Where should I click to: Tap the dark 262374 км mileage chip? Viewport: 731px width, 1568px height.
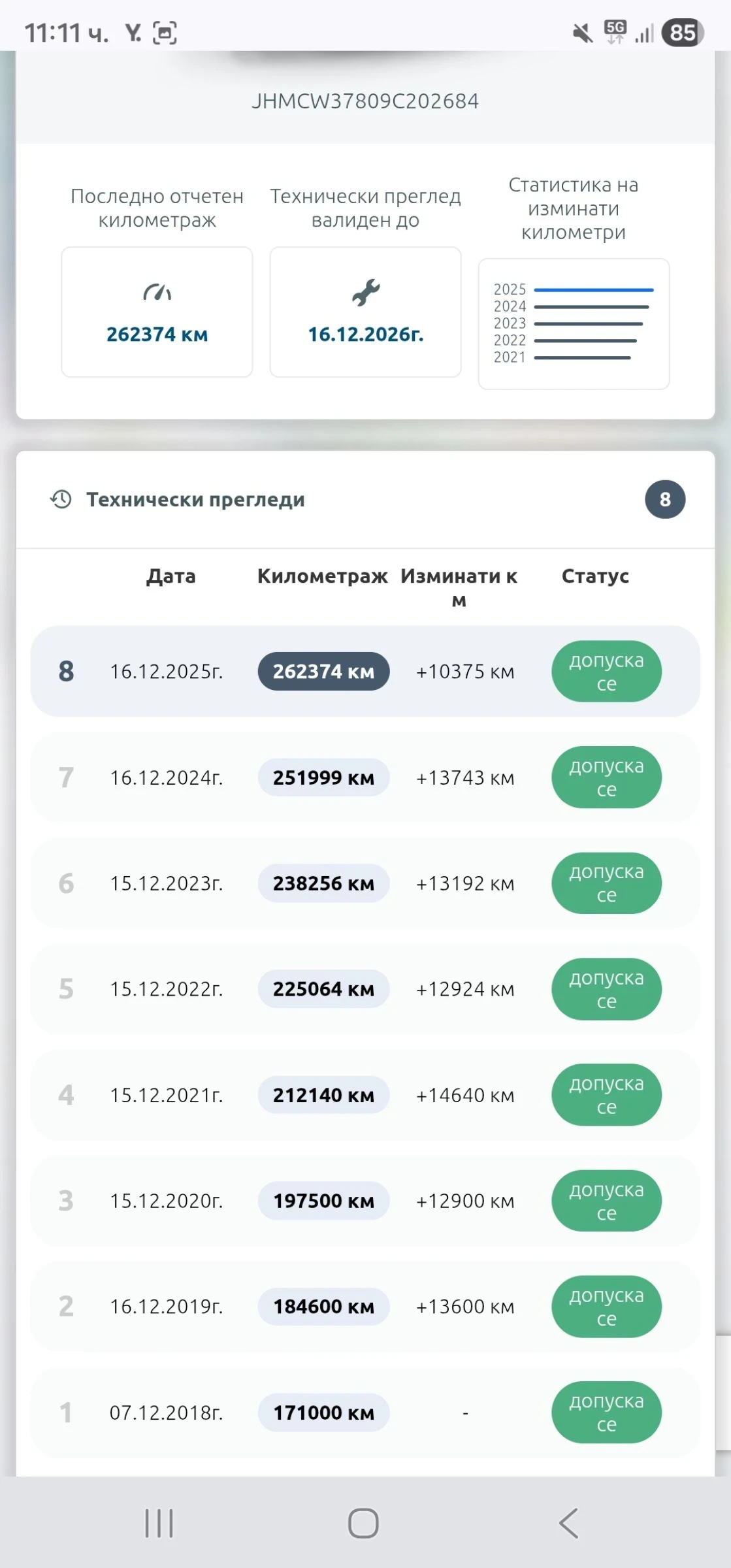323,671
